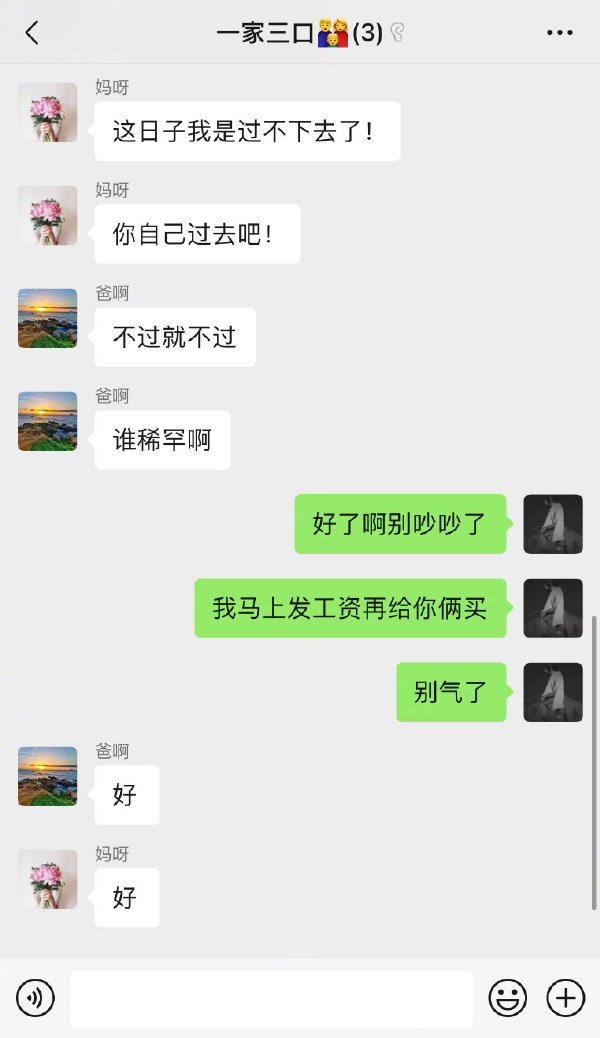Open the plus attachments menu
This screenshot has width=600, height=1038.
tap(565, 998)
